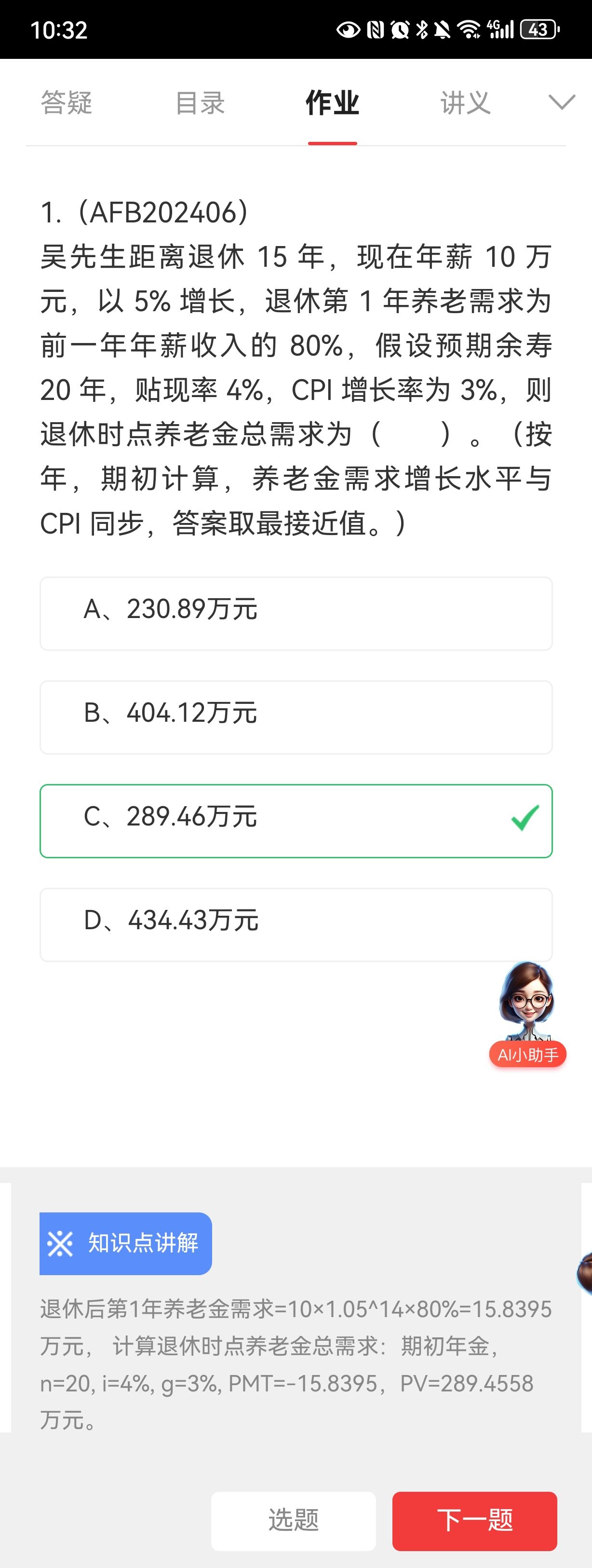Viewport: 592px width, 1568px height.
Task: Open the 选题 question picker
Action: (293, 1520)
